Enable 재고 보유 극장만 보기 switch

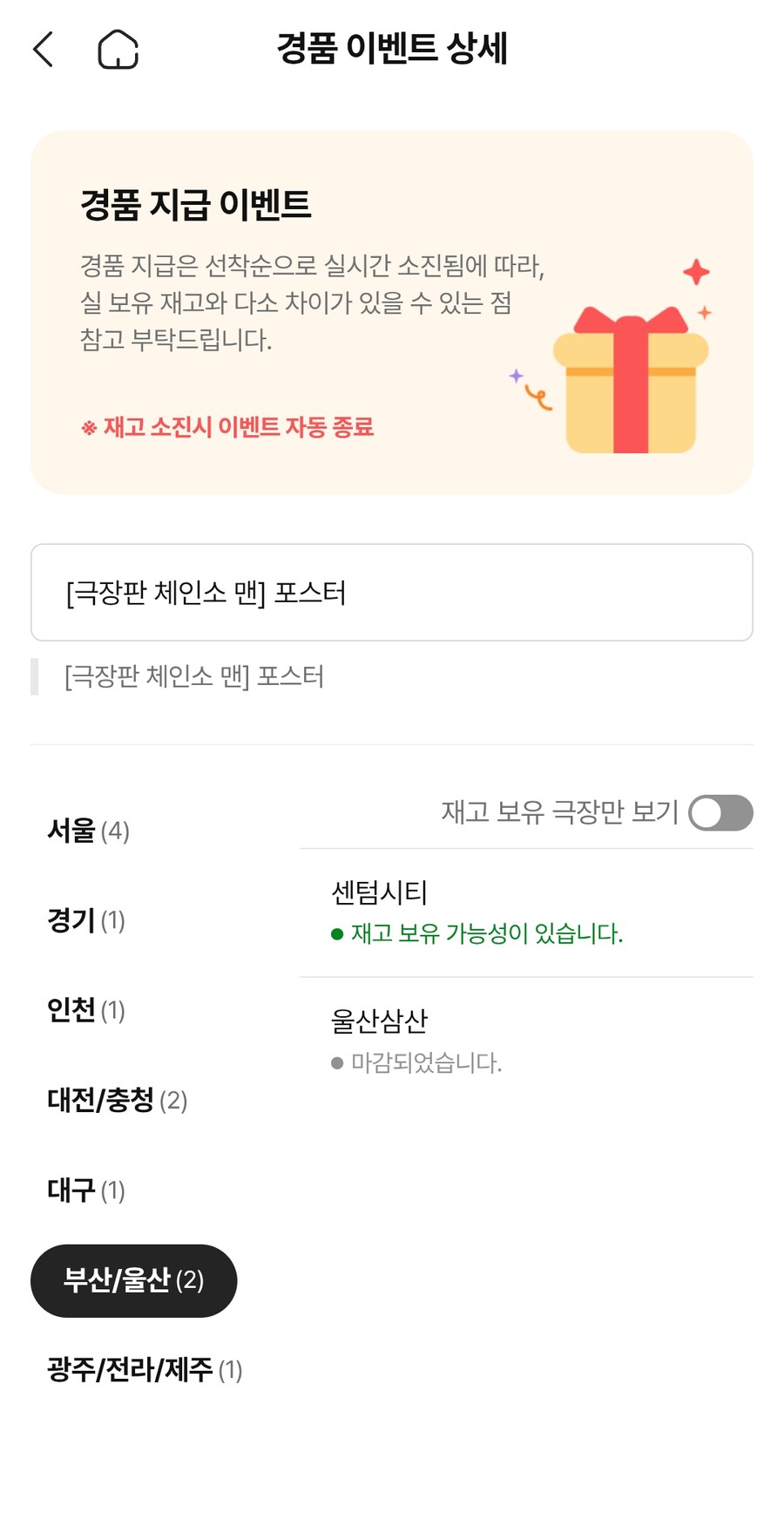pos(720,813)
